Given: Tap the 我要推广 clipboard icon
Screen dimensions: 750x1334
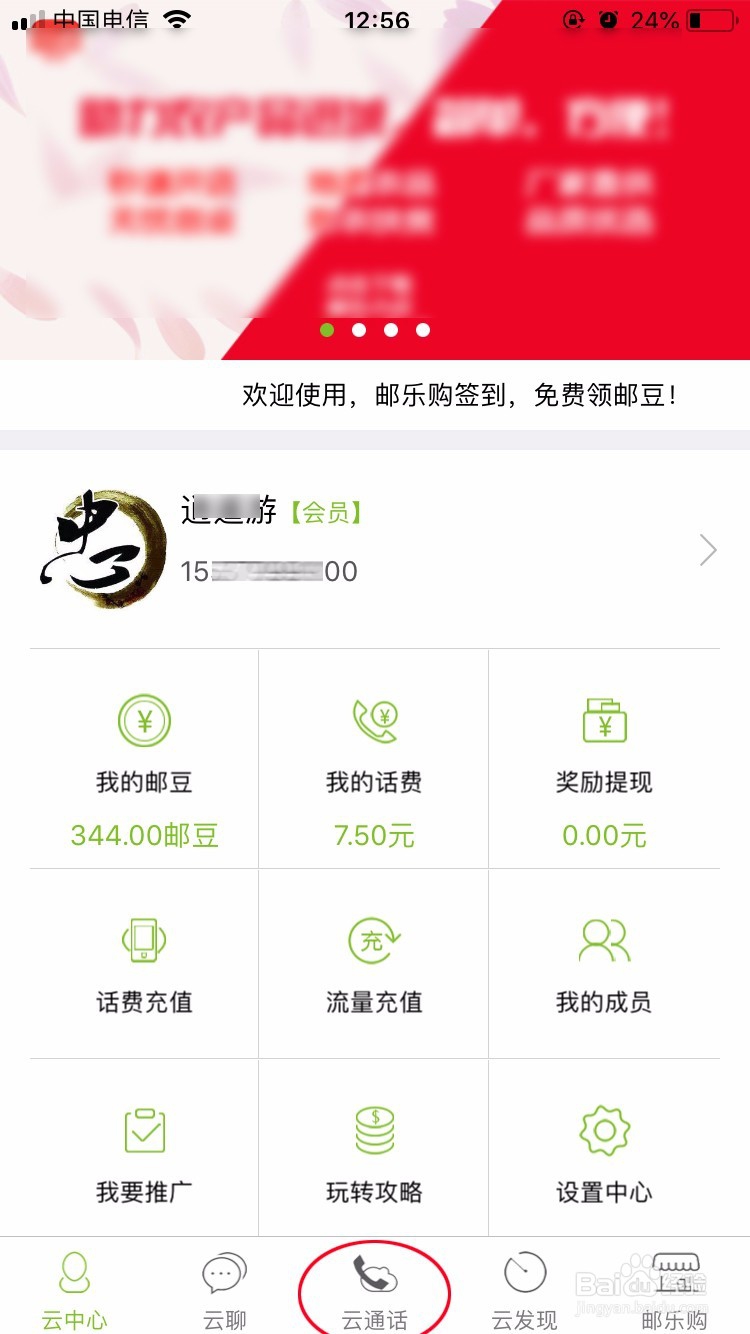Looking at the screenshot, I should pyautogui.click(x=143, y=1128).
